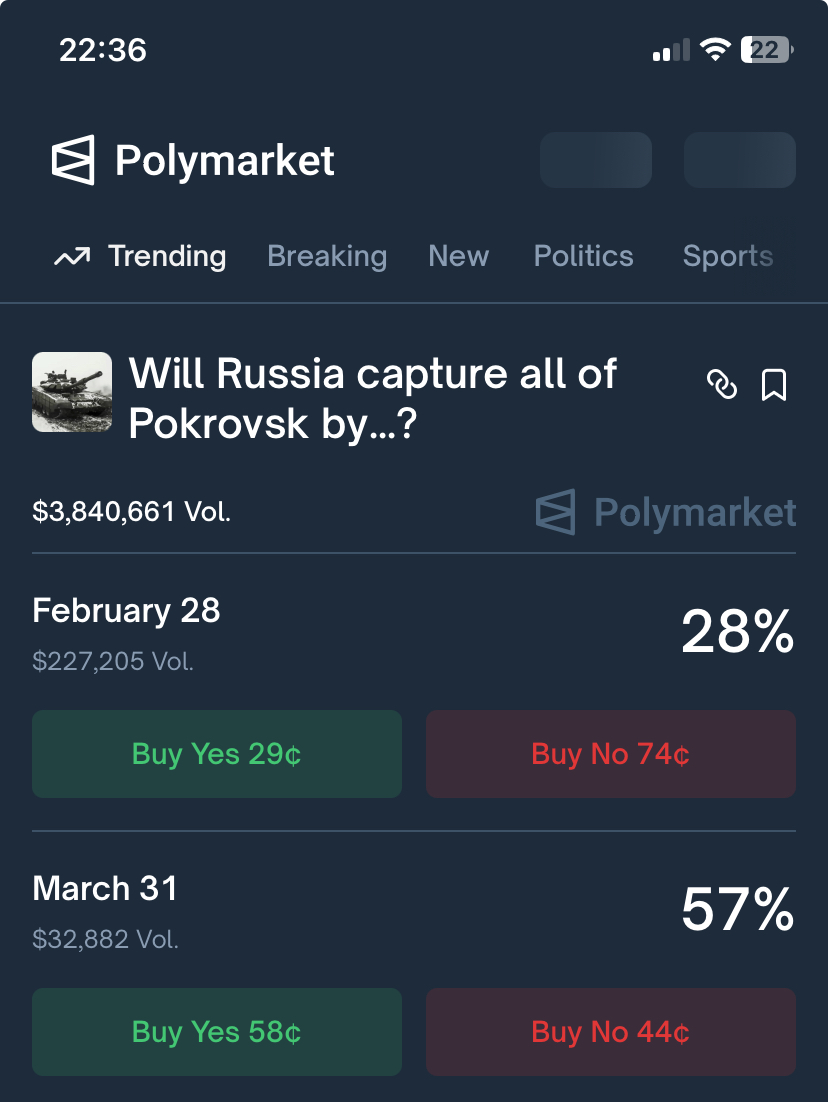Image resolution: width=828 pixels, height=1102 pixels.
Task: Tap the Polymarket home logo
Action: click(x=194, y=161)
